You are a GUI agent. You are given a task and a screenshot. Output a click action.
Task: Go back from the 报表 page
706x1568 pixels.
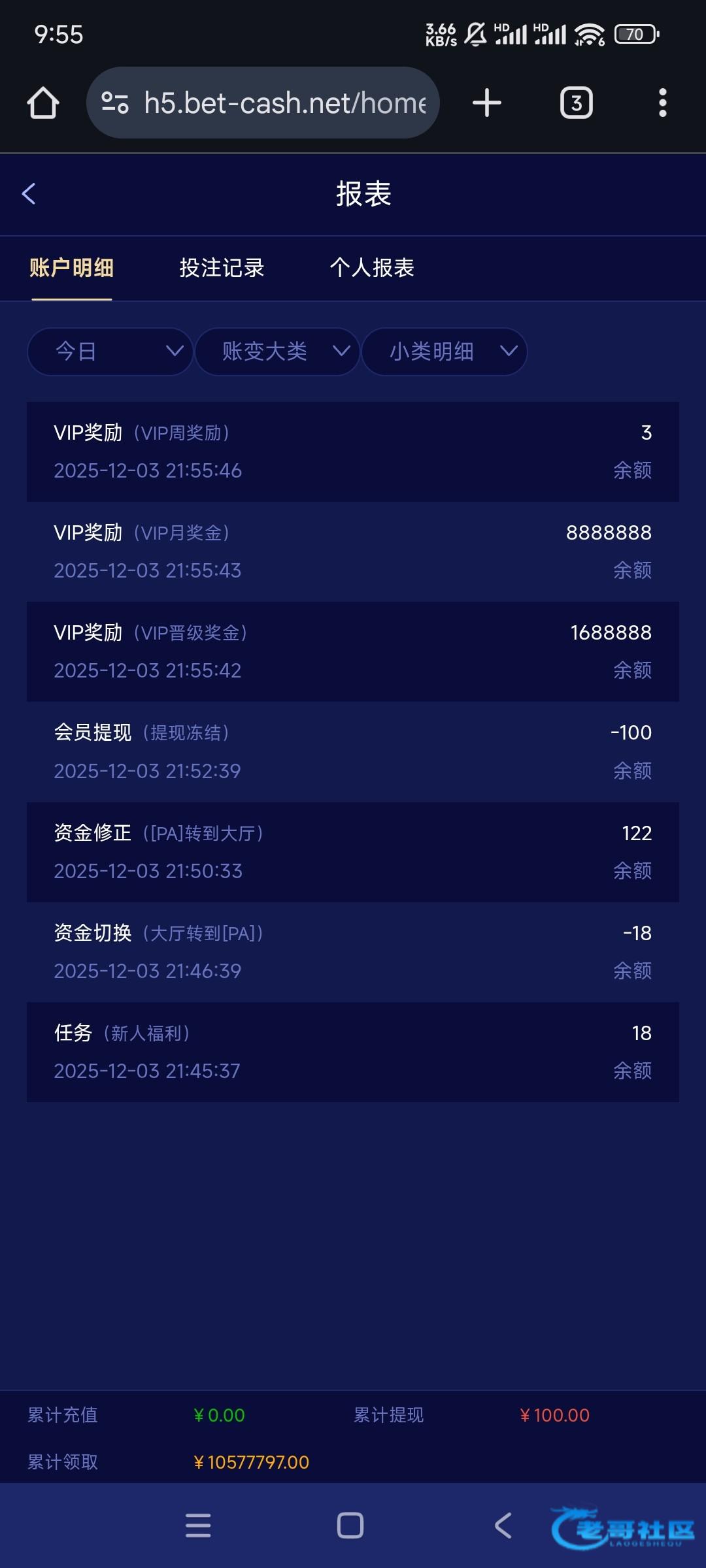click(x=29, y=193)
